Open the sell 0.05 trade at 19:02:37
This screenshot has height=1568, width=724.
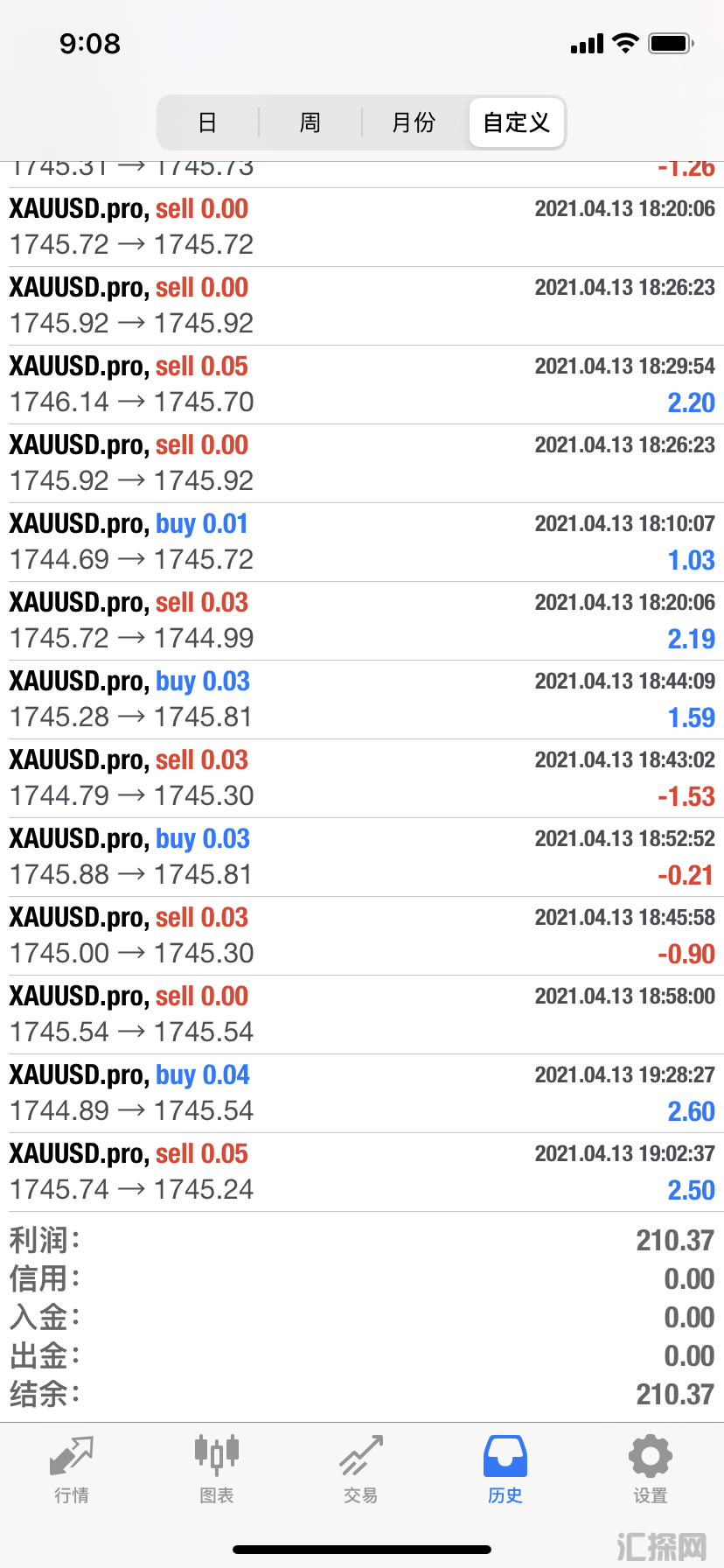pos(362,1172)
